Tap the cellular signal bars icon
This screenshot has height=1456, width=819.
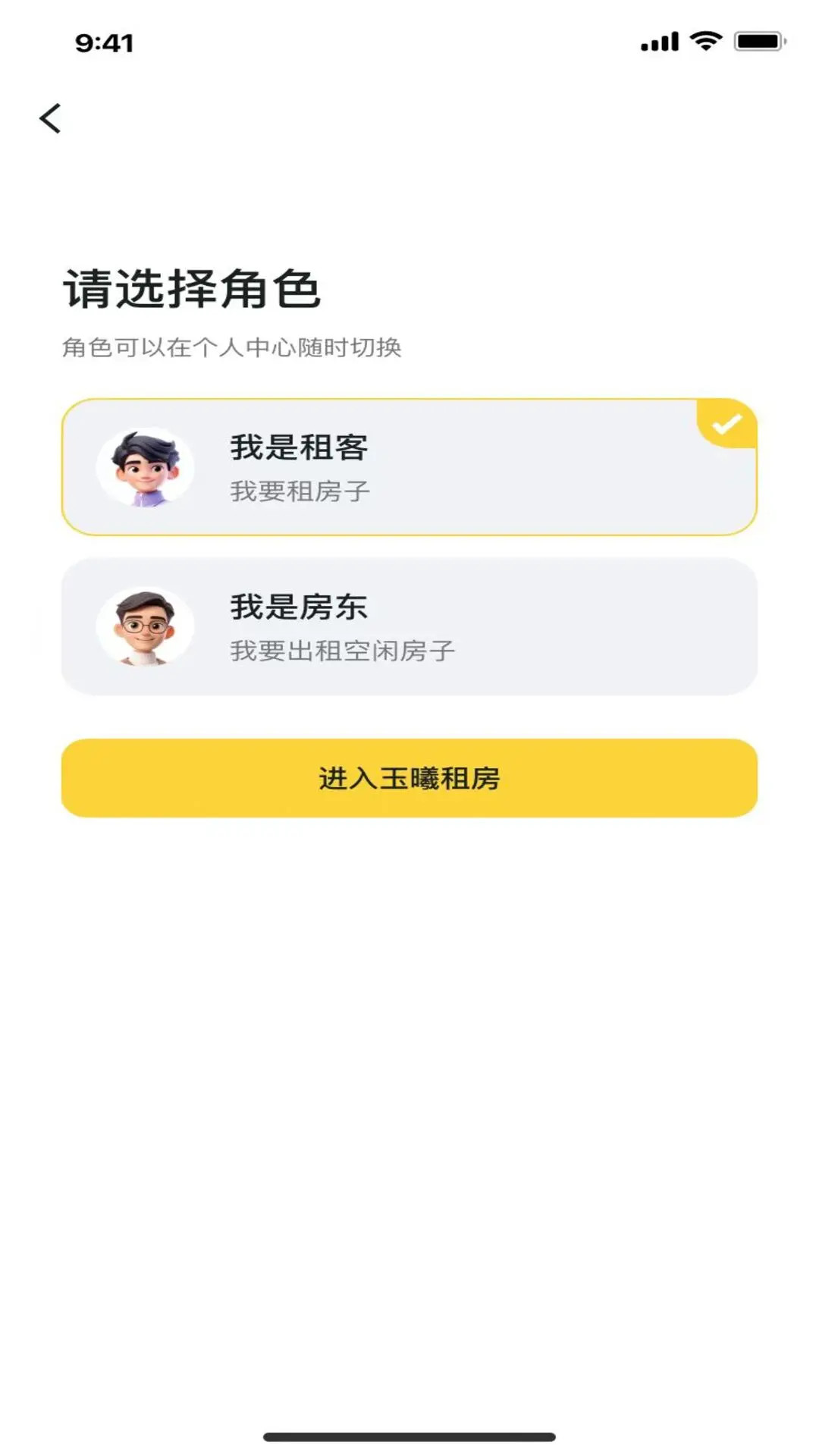coord(659,42)
